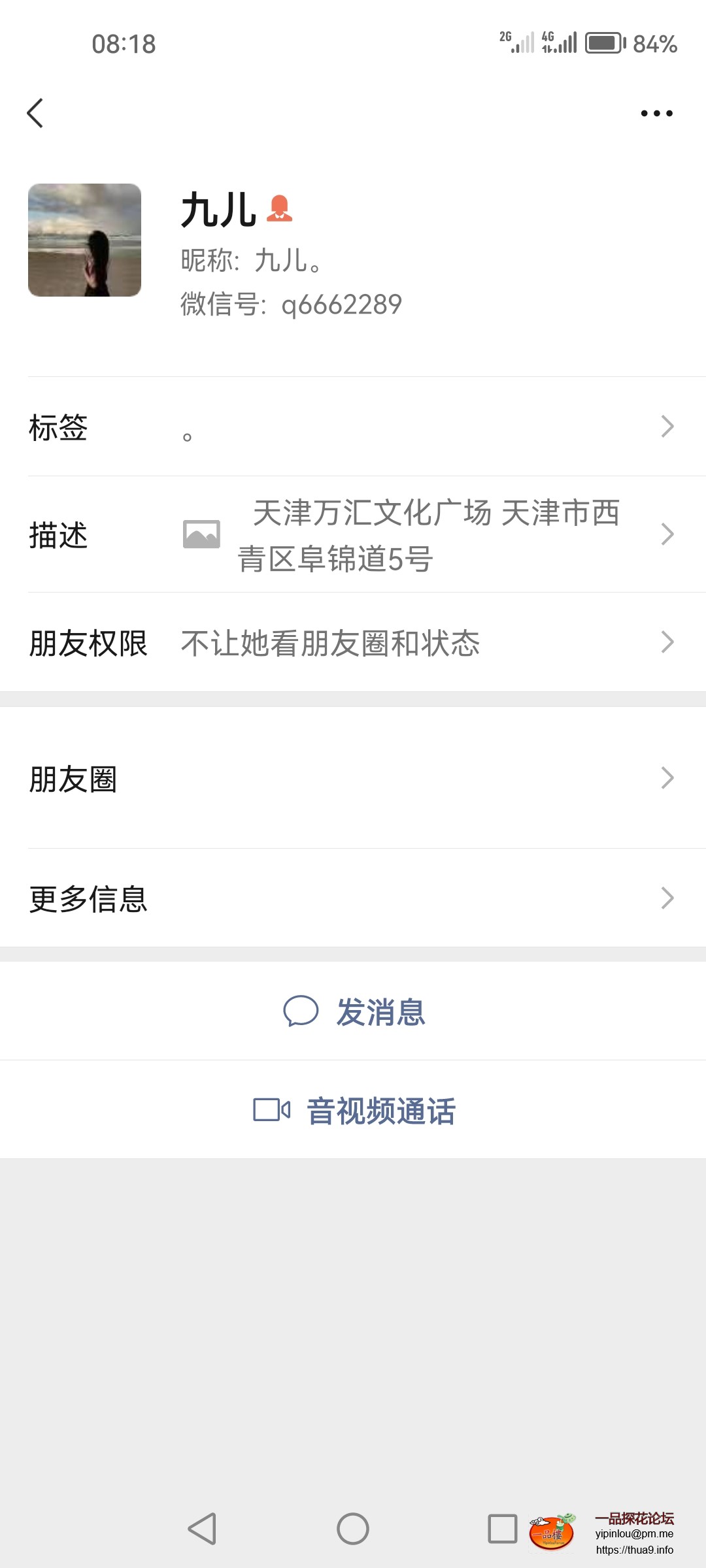Viewport: 706px width, 1568px height.
Task: Click the photo icon in the 描述 row
Action: tap(202, 534)
